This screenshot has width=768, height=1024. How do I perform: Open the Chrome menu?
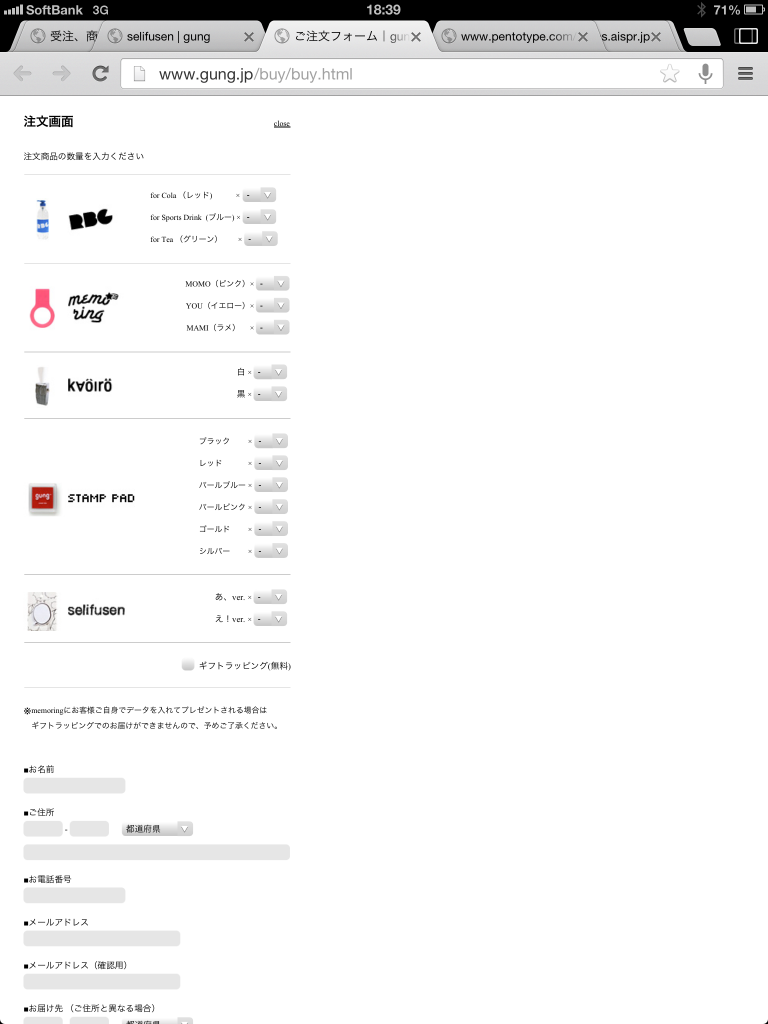tap(745, 73)
